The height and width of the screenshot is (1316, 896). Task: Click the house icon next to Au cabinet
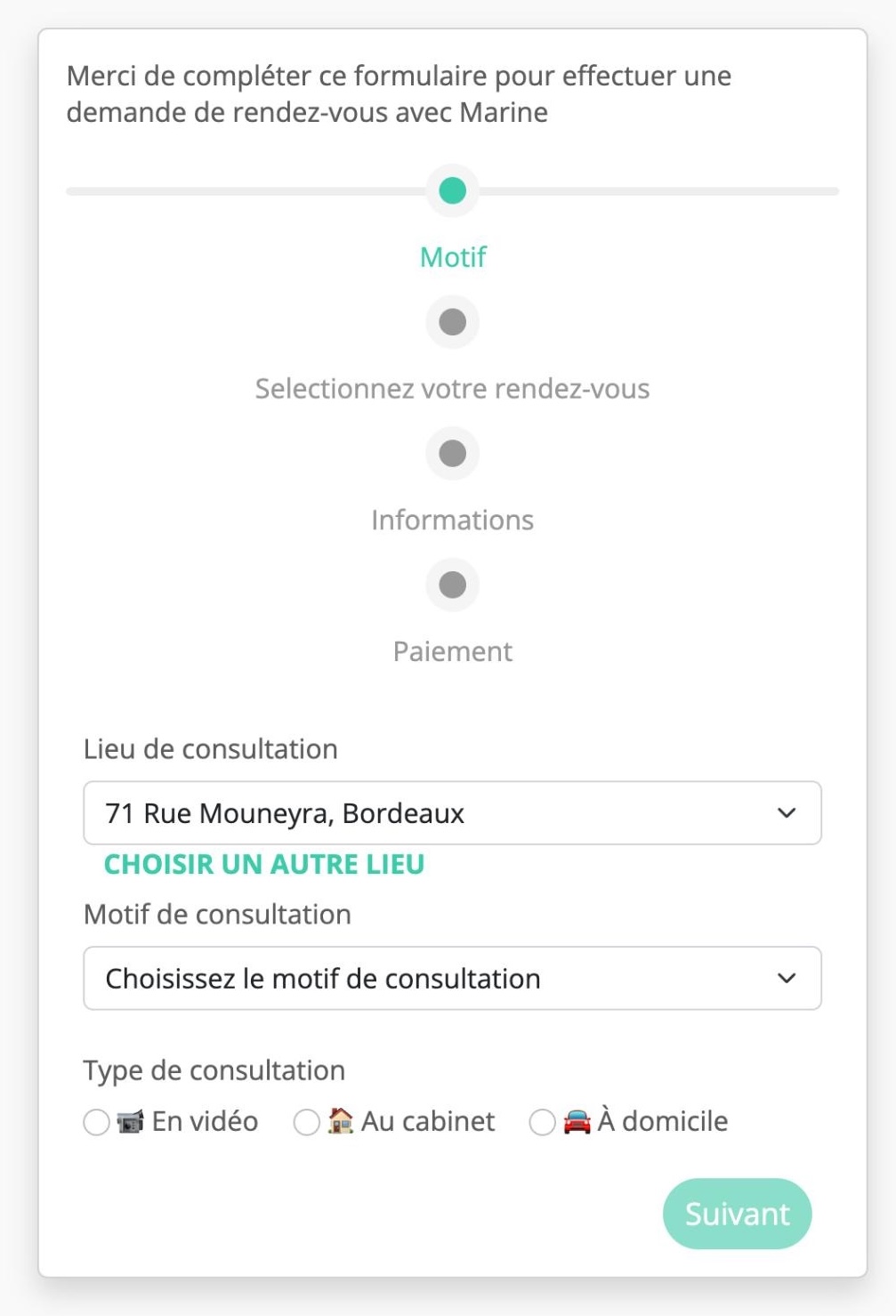pyautogui.click(x=341, y=1122)
